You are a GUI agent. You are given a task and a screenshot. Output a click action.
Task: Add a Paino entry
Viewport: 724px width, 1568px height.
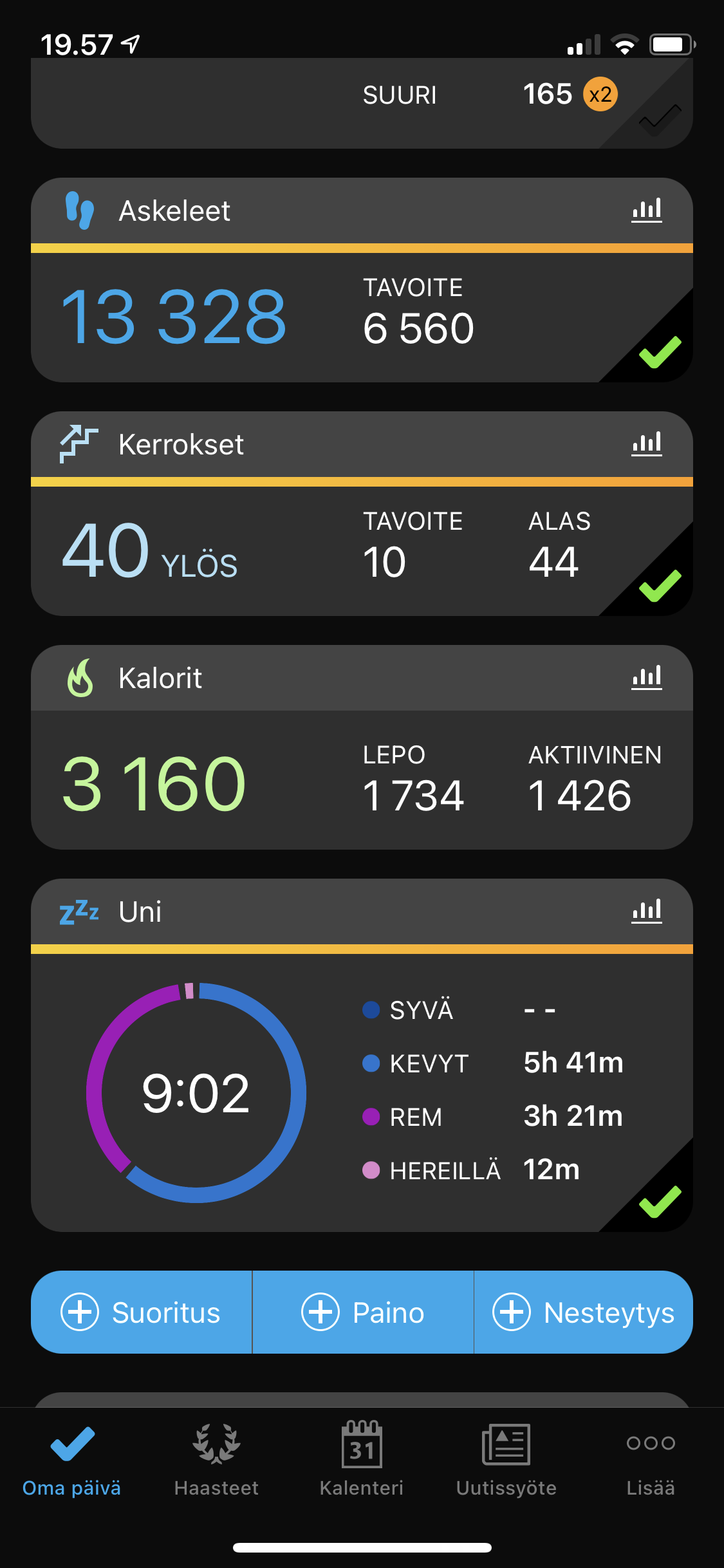click(363, 1312)
